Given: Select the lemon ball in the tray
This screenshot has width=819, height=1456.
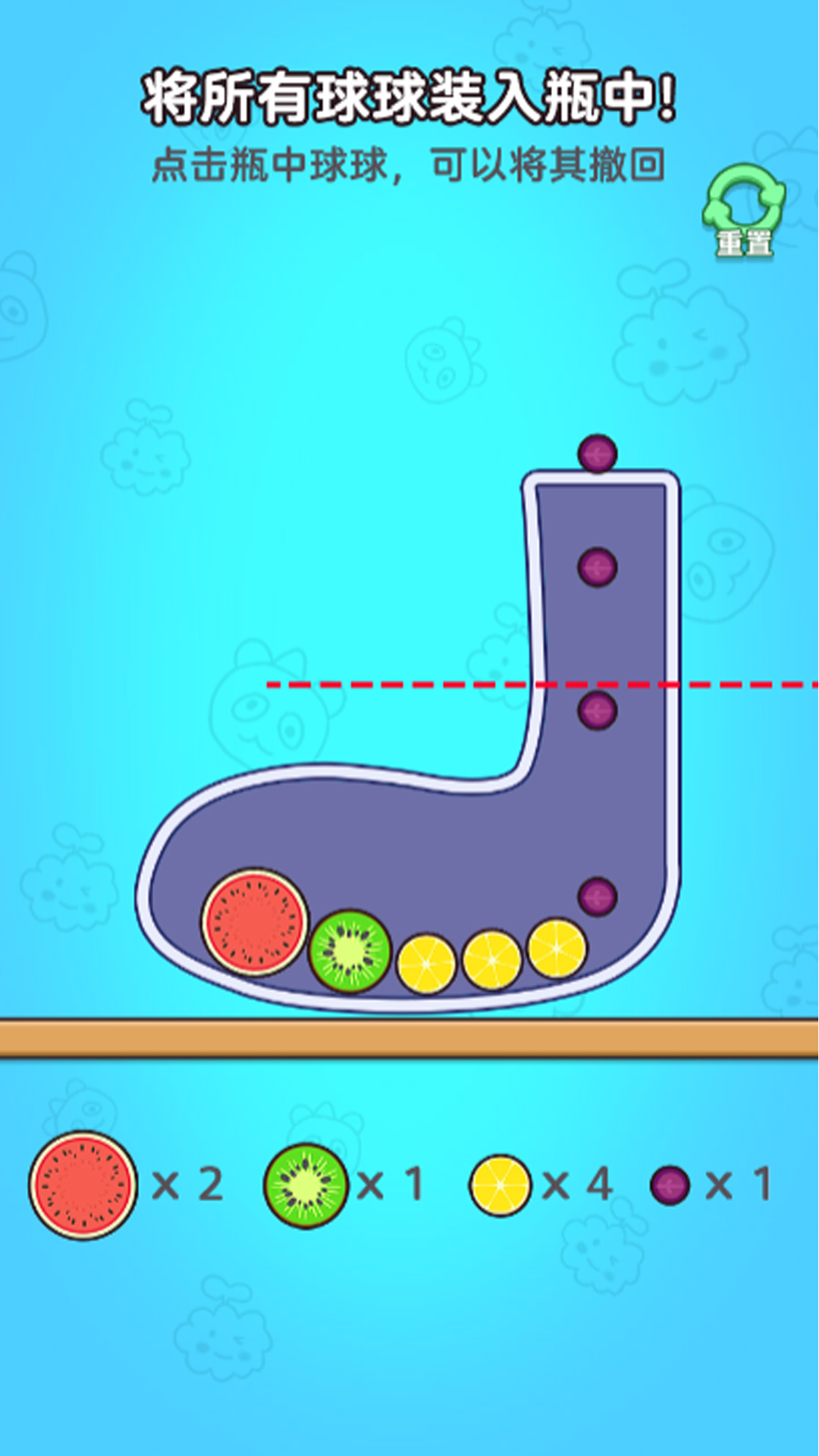Looking at the screenshot, I should pyautogui.click(x=500, y=1185).
